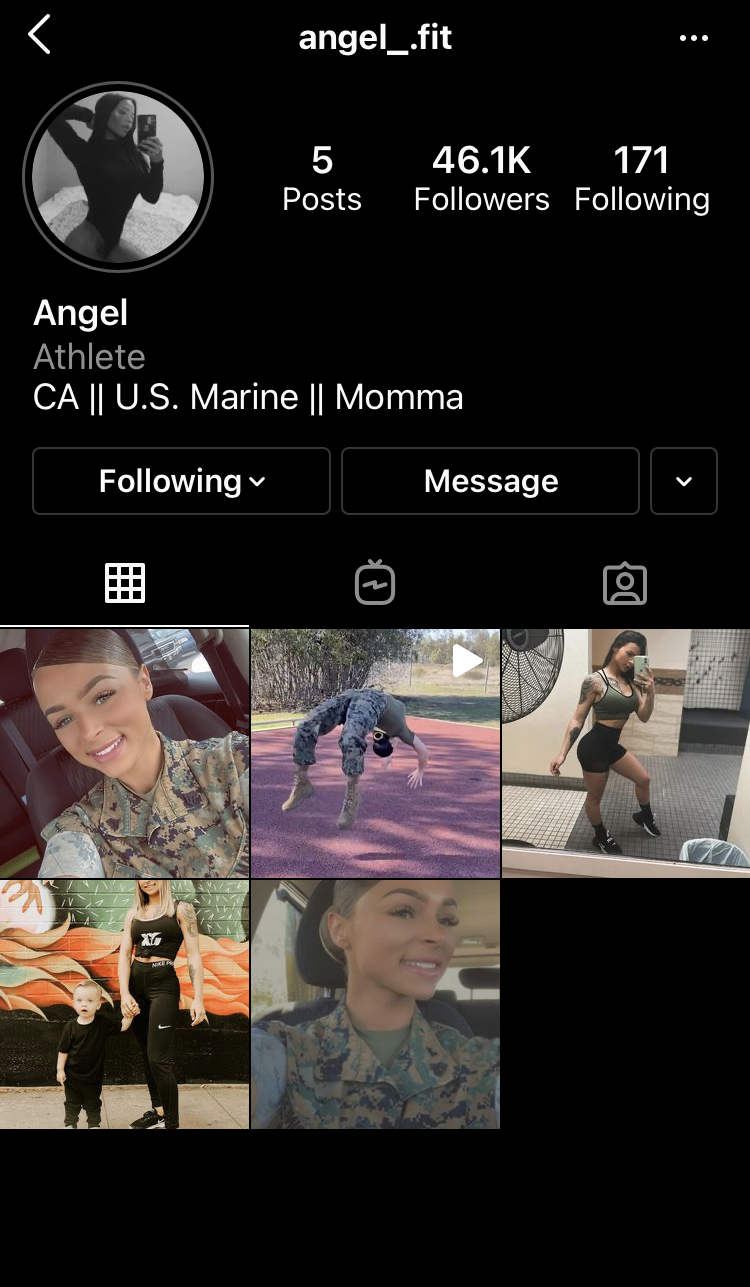
Task: Switch to the posts grid tab
Action: (x=125, y=583)
